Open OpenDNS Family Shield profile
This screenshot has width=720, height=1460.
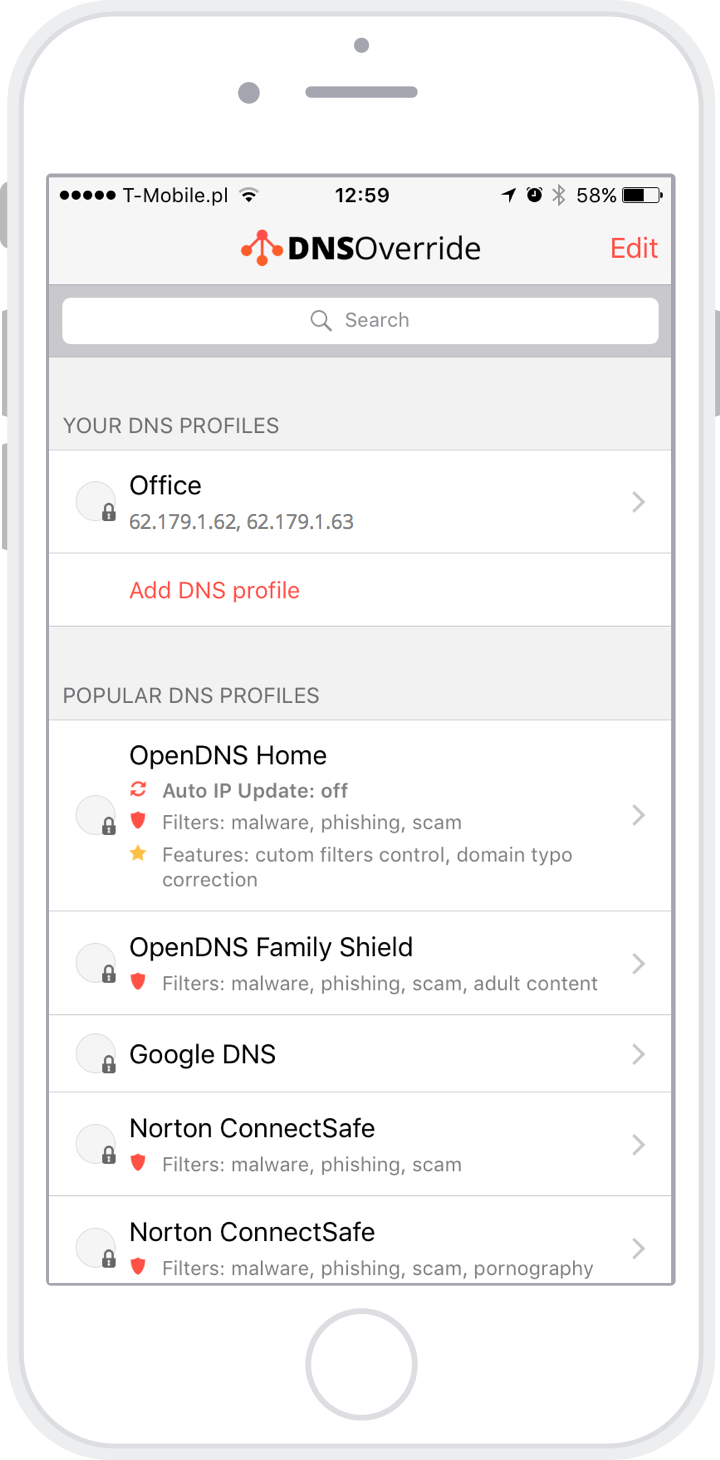coord(360,963)
